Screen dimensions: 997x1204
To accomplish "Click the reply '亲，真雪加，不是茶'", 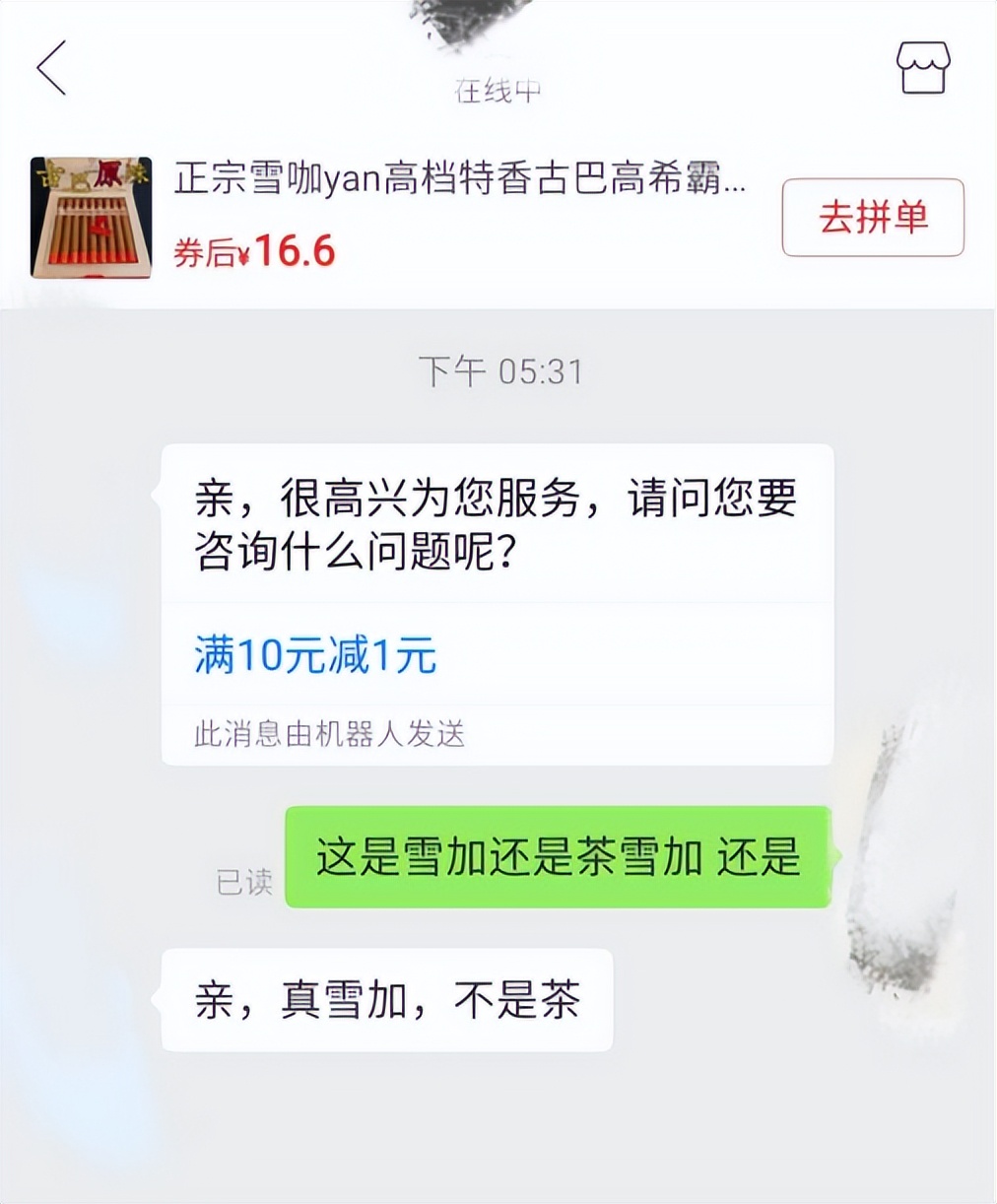I will pyautogui.click(x=387, y=998).
